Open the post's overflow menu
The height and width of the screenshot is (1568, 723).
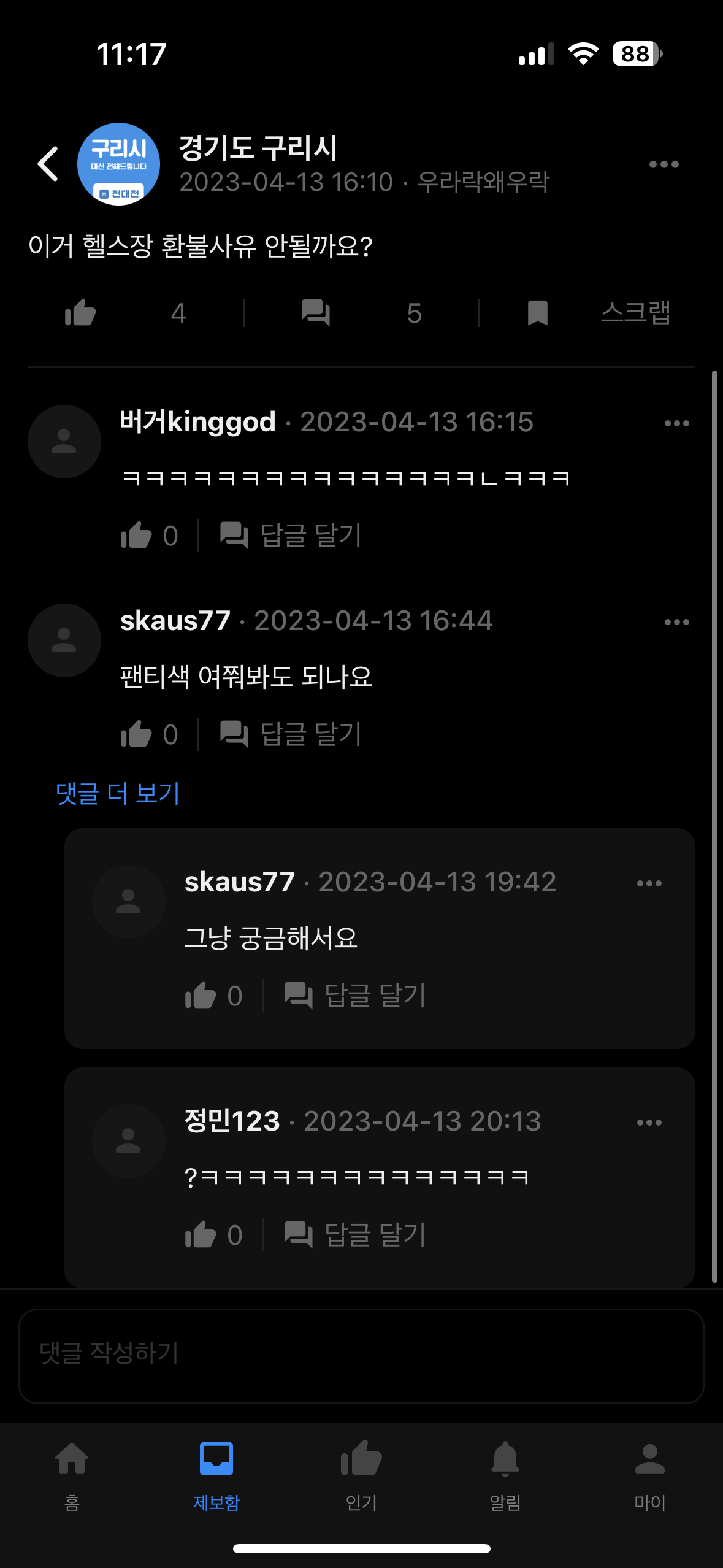pyautogui.click(x=664, y=164)
